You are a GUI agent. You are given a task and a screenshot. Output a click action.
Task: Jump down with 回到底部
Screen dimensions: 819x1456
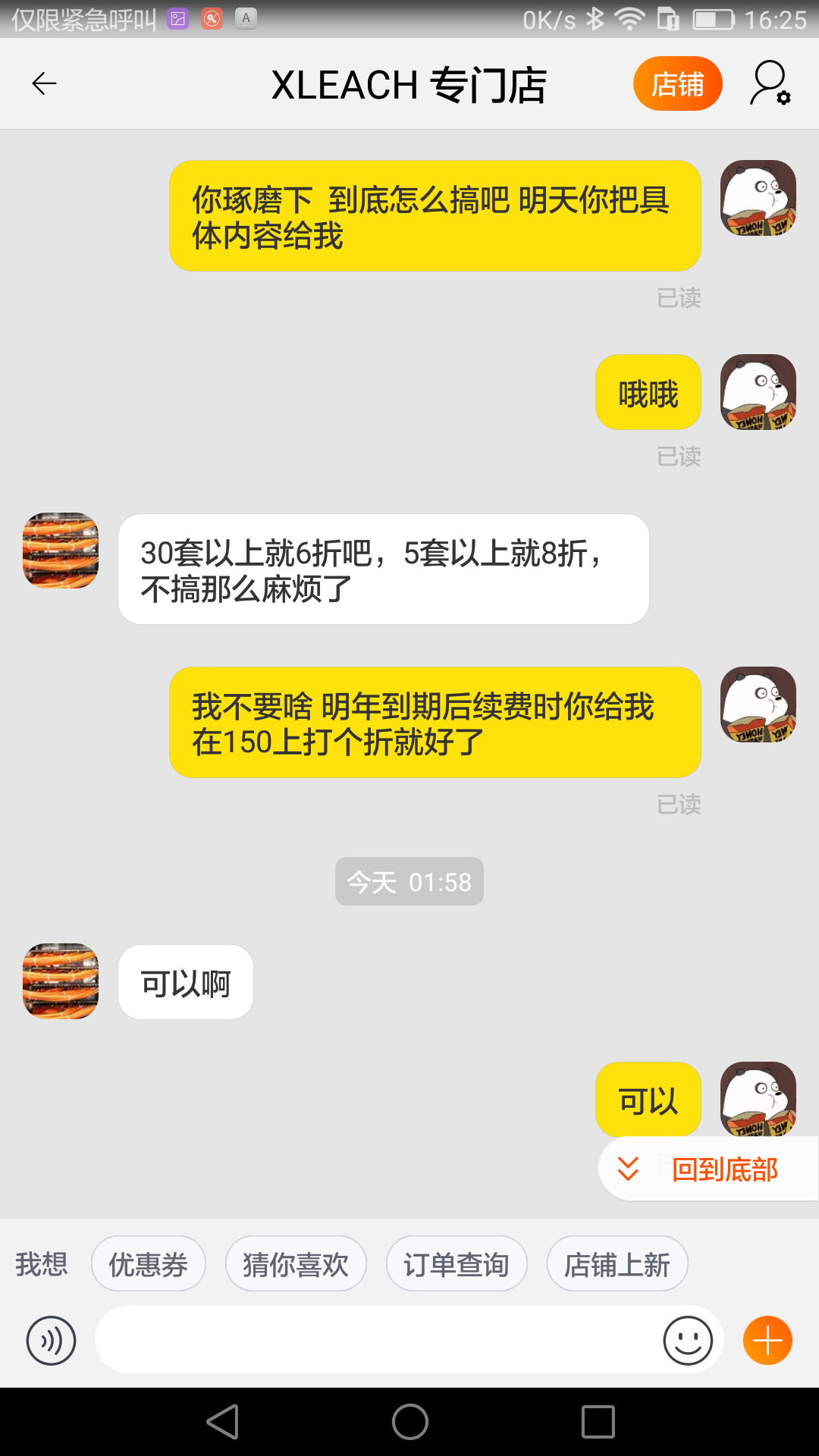pos(708,1169)
